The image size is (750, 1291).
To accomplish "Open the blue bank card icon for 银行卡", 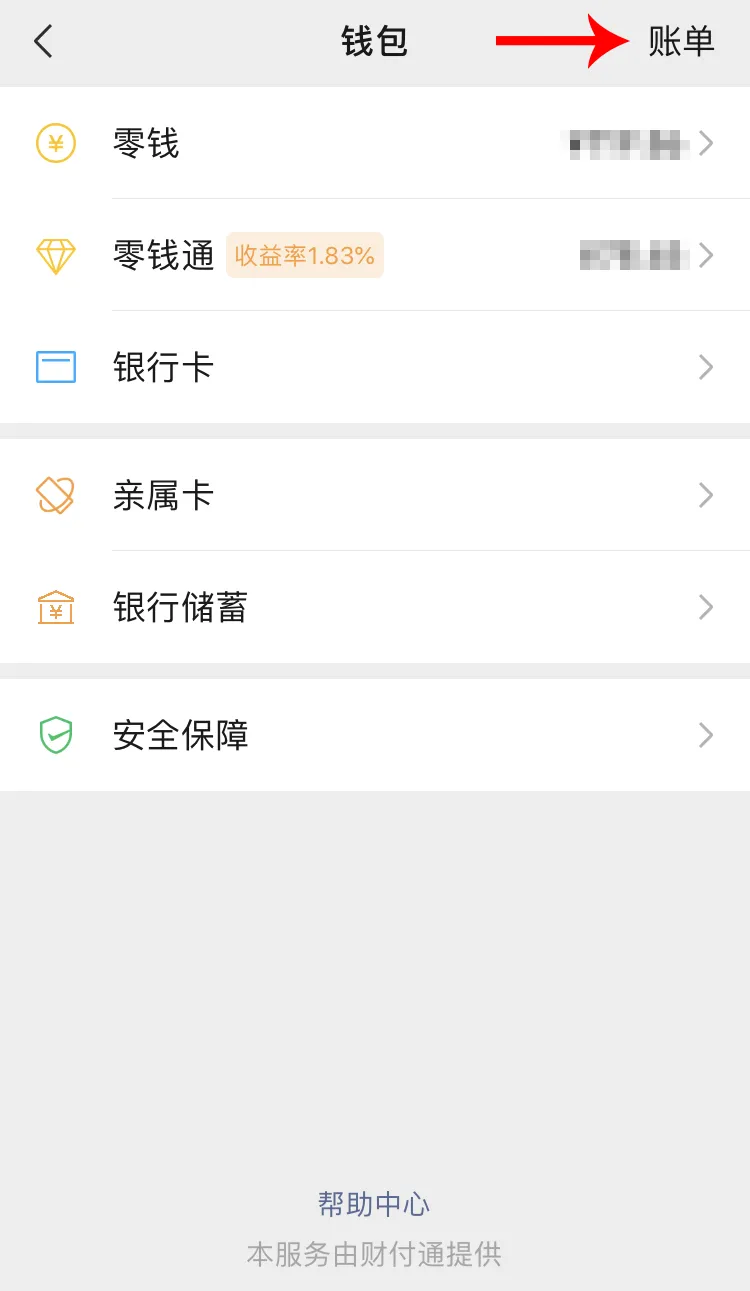I will [x=57, y=367].
